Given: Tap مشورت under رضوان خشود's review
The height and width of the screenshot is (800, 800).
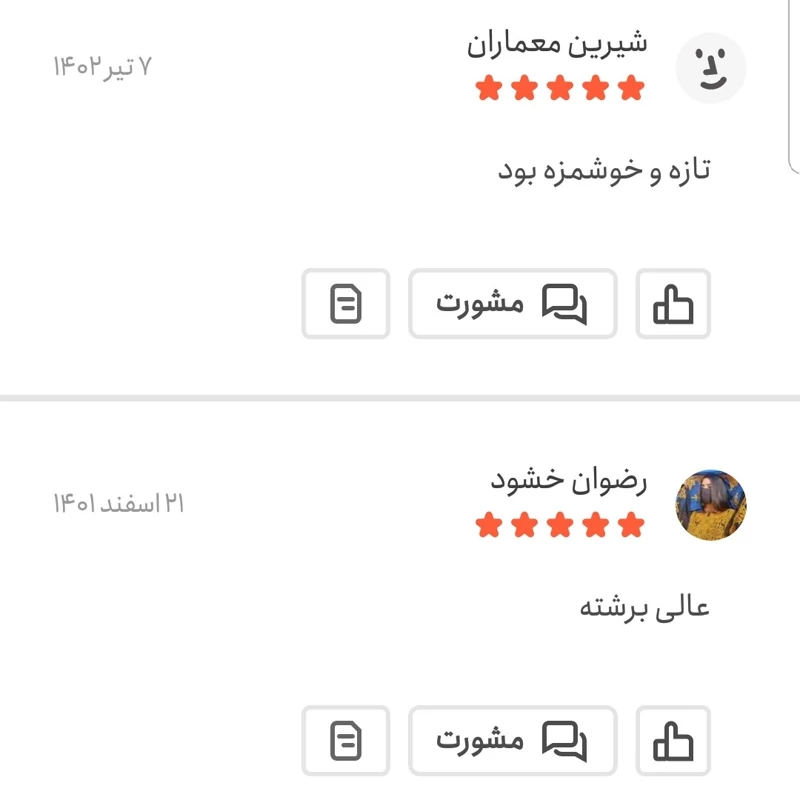Looking at the screenshot, I should point(512,741).
